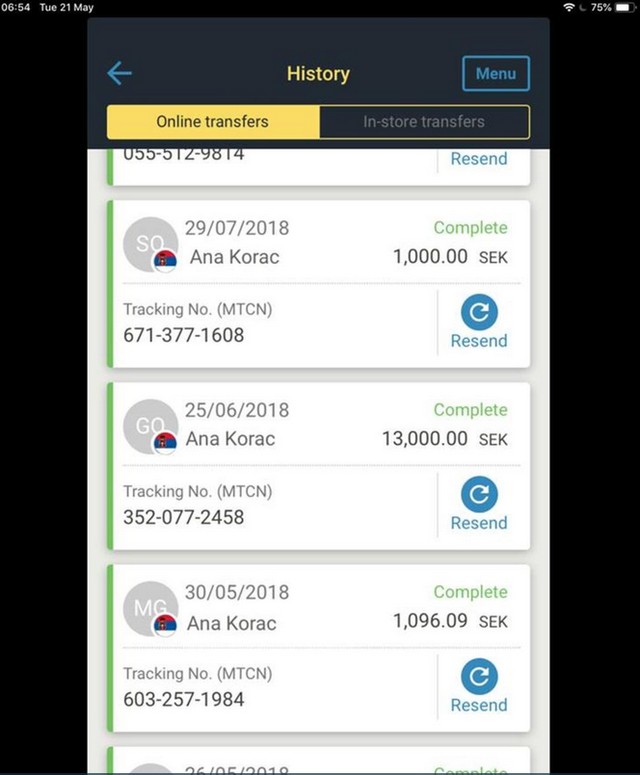The height and width of the screenshot is (775, 640).
Task: Go back using the arrow icon
Action: pos(120,73)
